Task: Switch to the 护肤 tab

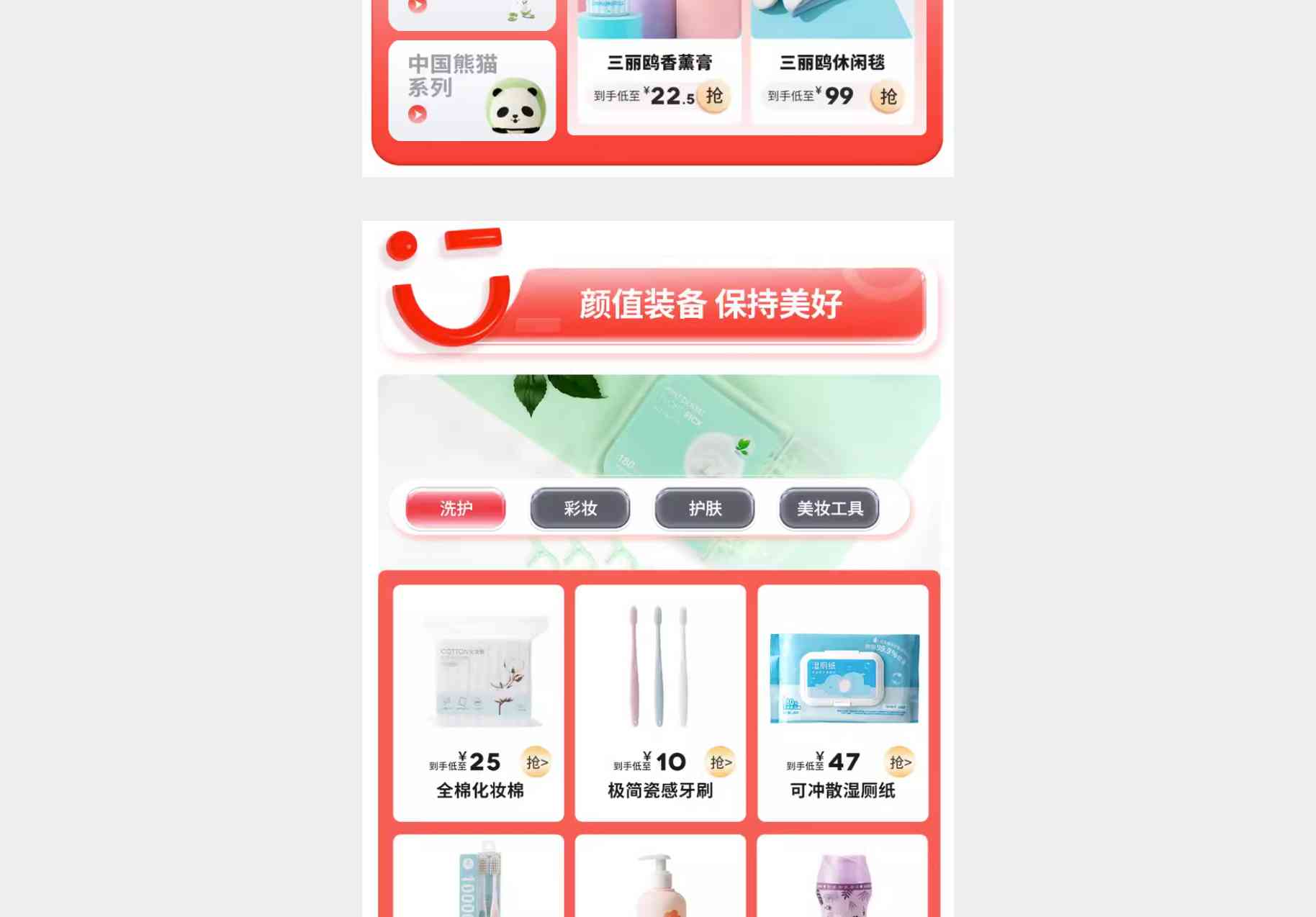Action: click(x=705, y=509)
